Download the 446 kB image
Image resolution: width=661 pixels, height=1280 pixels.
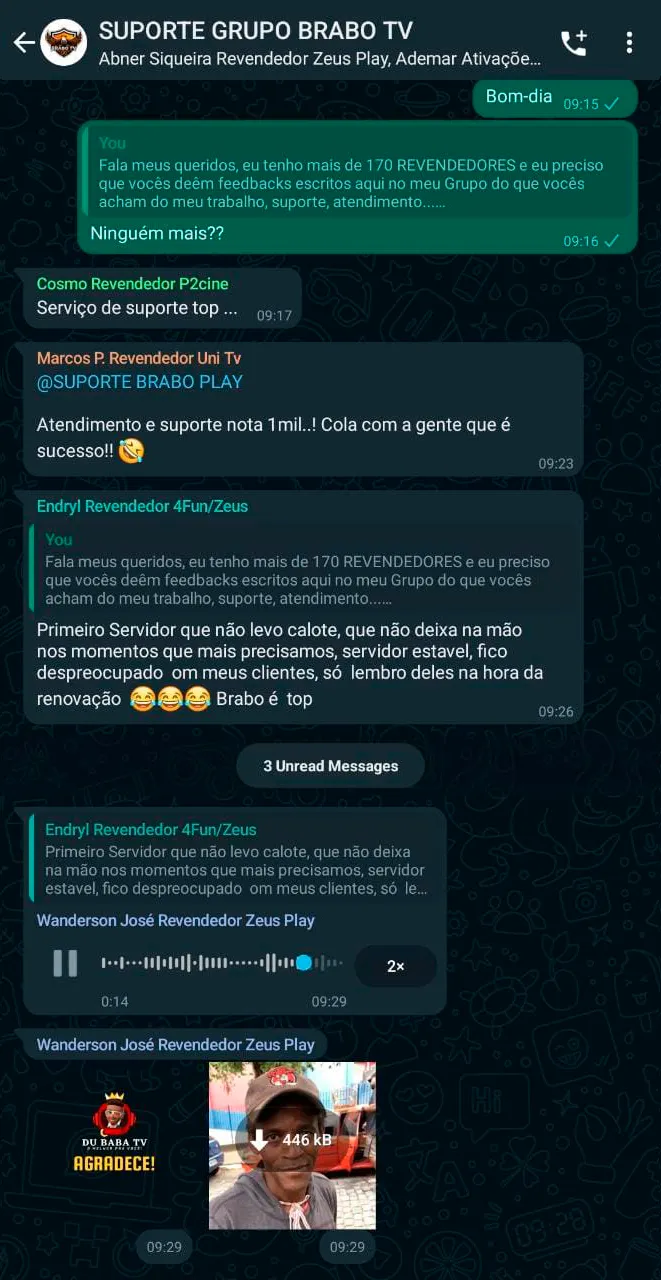pyautogui.click(x=293, y=1140)
